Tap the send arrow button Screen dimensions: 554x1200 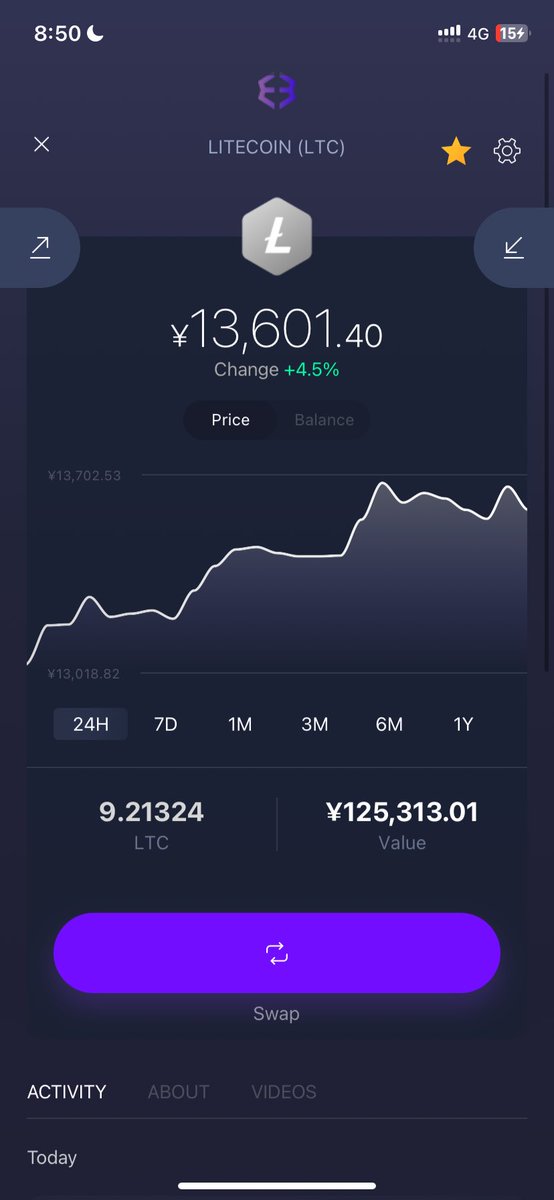click(40, 247)
